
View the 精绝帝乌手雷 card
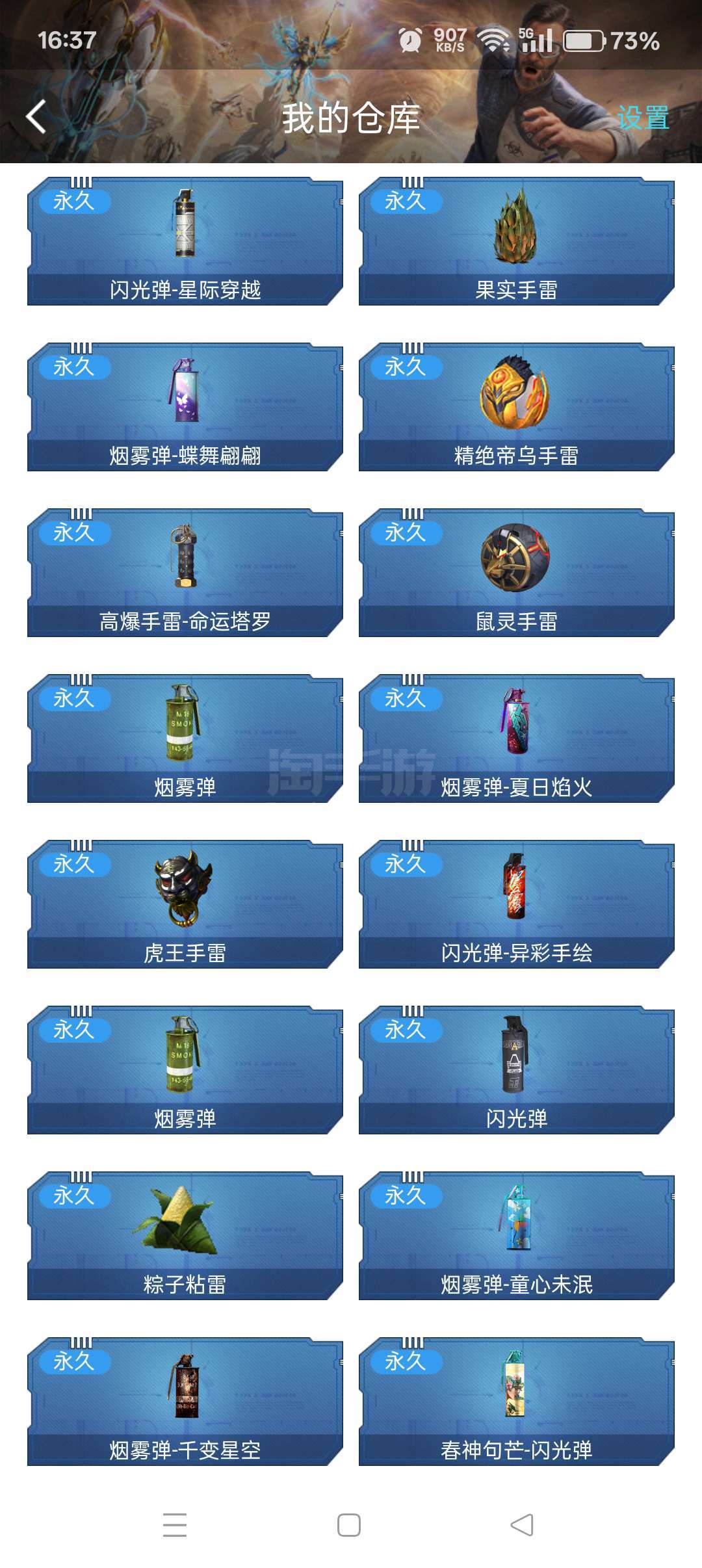pos(516,407)
